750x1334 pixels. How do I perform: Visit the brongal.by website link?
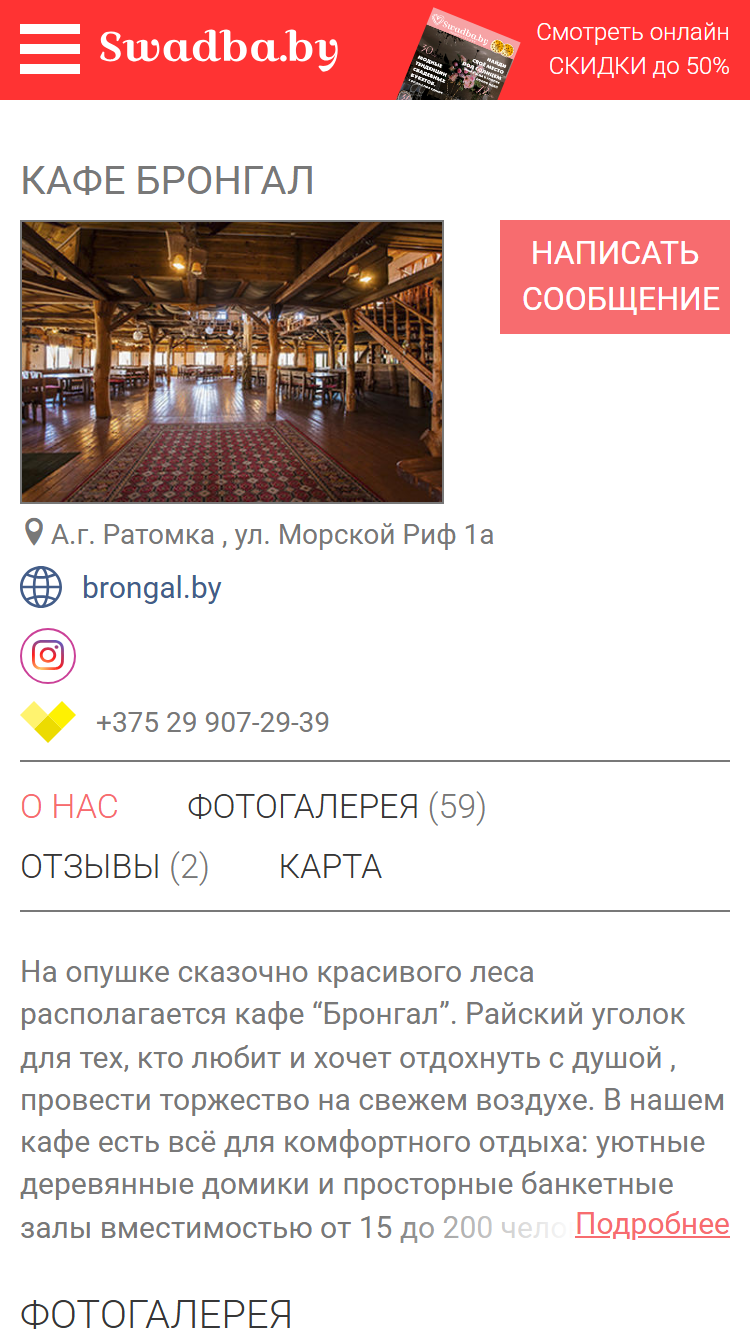tap(151, 587)
